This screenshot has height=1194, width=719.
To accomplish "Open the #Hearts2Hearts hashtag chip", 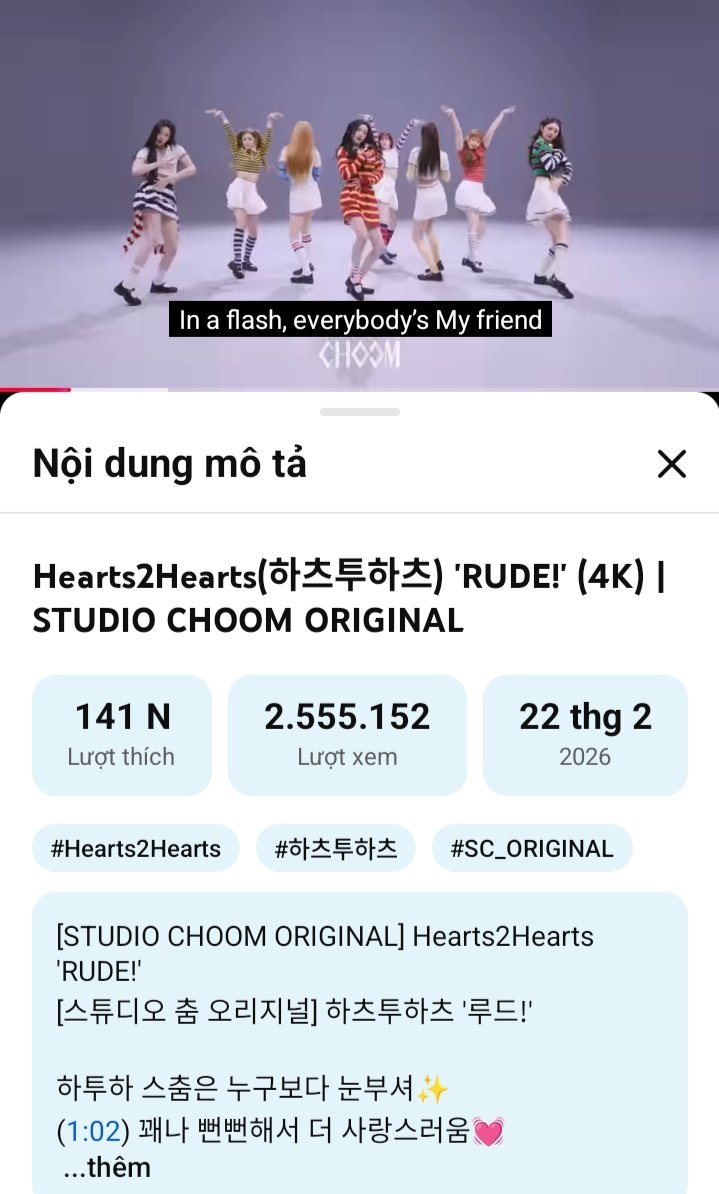I will (x=136, y=849).
